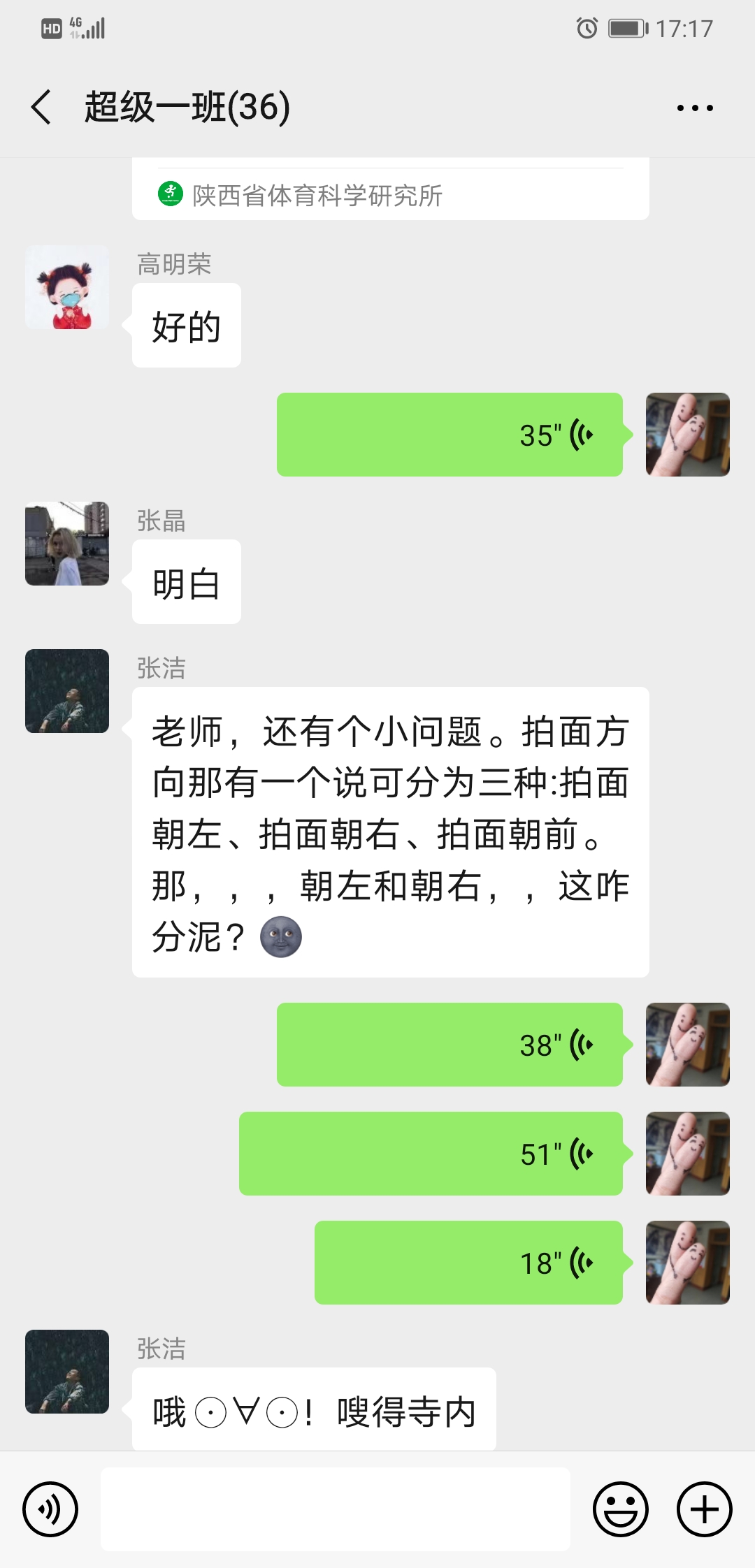Switch to voice input mode
The width and height of the screenshot is (755, 1568).
pos(50,1509)
